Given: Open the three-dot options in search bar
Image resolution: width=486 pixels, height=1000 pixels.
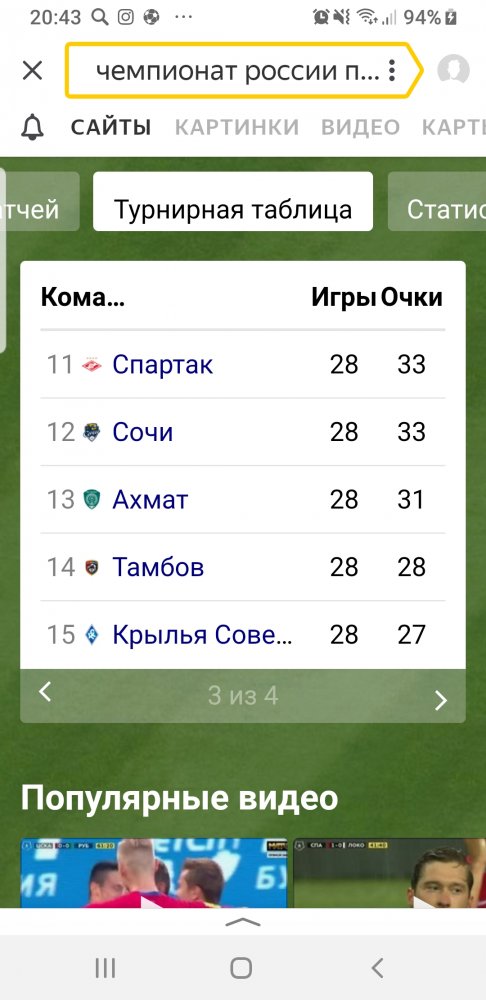Looking at the screenshot, I should 392,71.
